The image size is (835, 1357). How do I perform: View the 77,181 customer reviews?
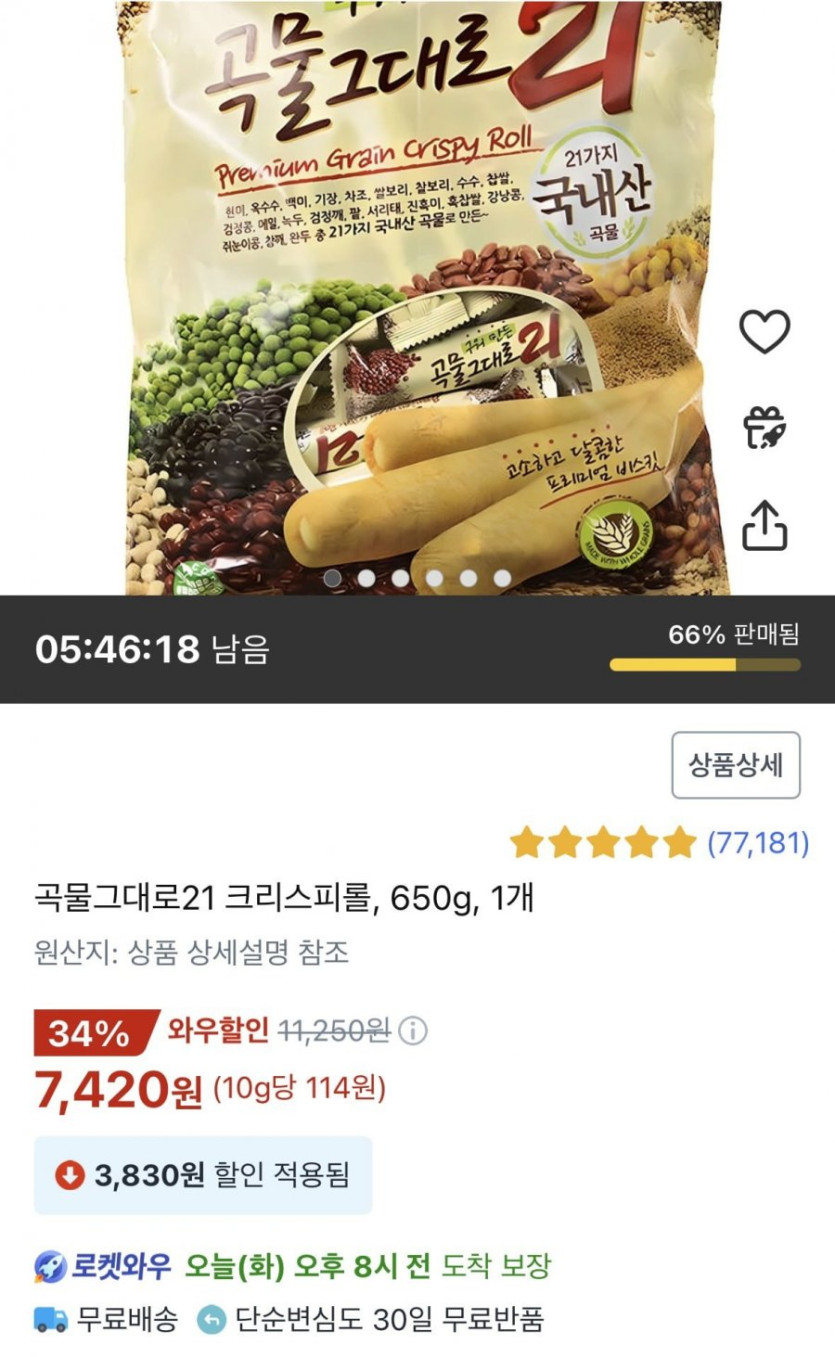coord(757,843)
